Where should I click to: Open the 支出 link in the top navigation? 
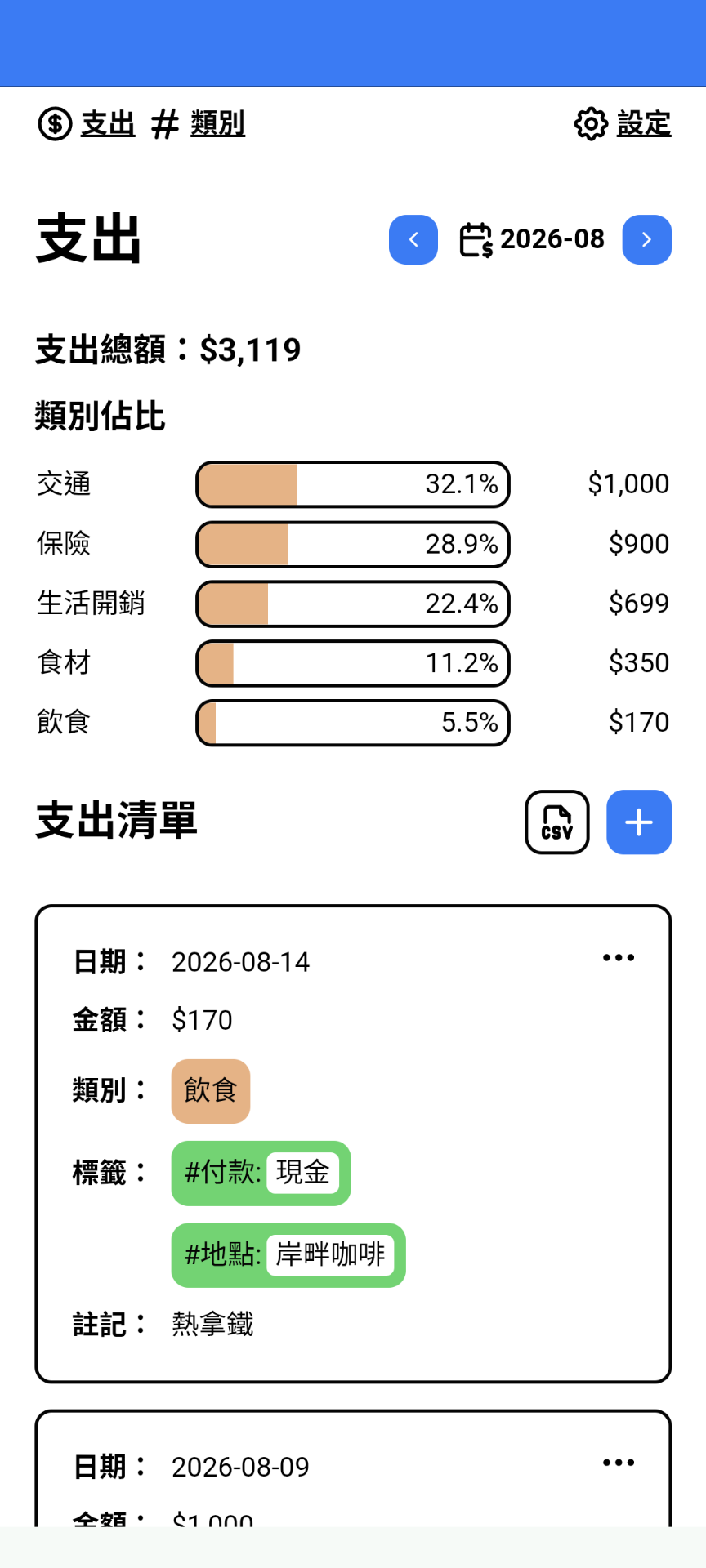pos(87,124)
